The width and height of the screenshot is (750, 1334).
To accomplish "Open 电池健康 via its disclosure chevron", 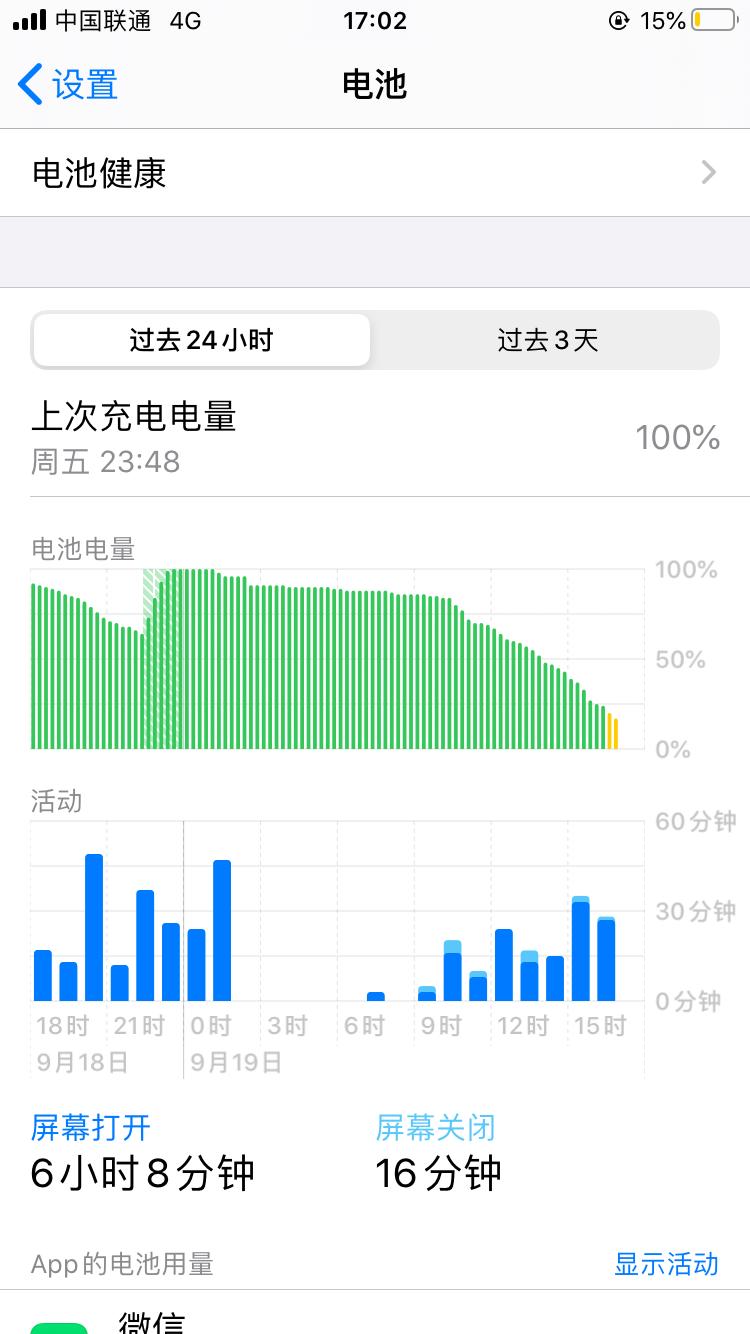I will tap(710, 173).
